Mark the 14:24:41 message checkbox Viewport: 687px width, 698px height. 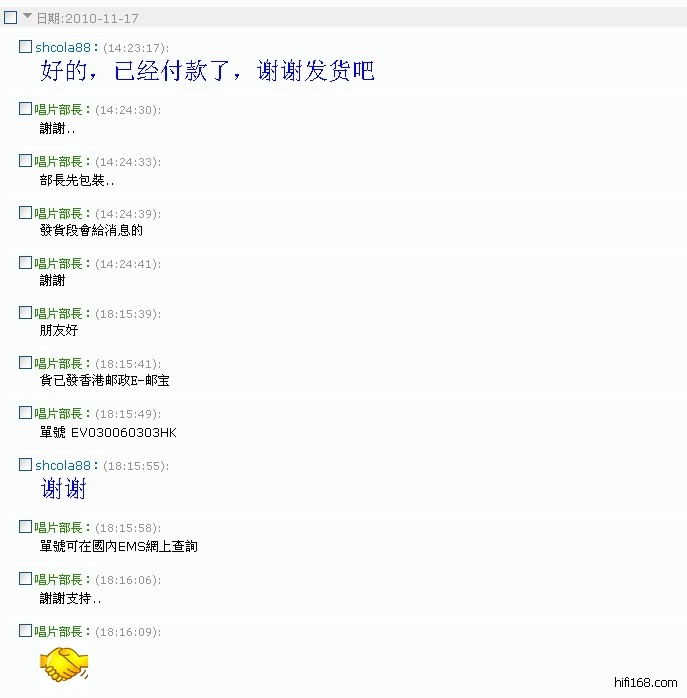click(26, 263)
